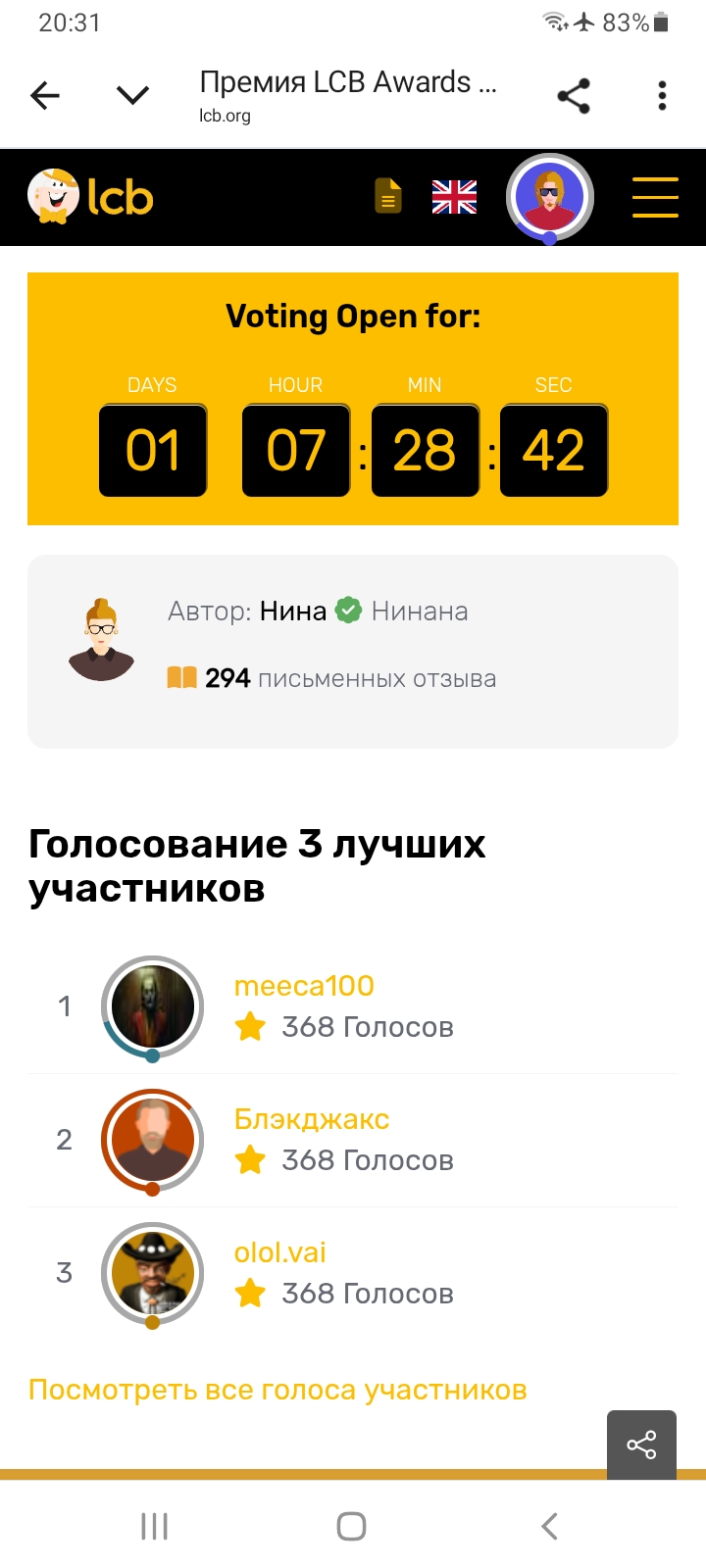This screenshot has height=1568, width=706.
Task: Go to the LCB home logo
Action: [91, 197]
